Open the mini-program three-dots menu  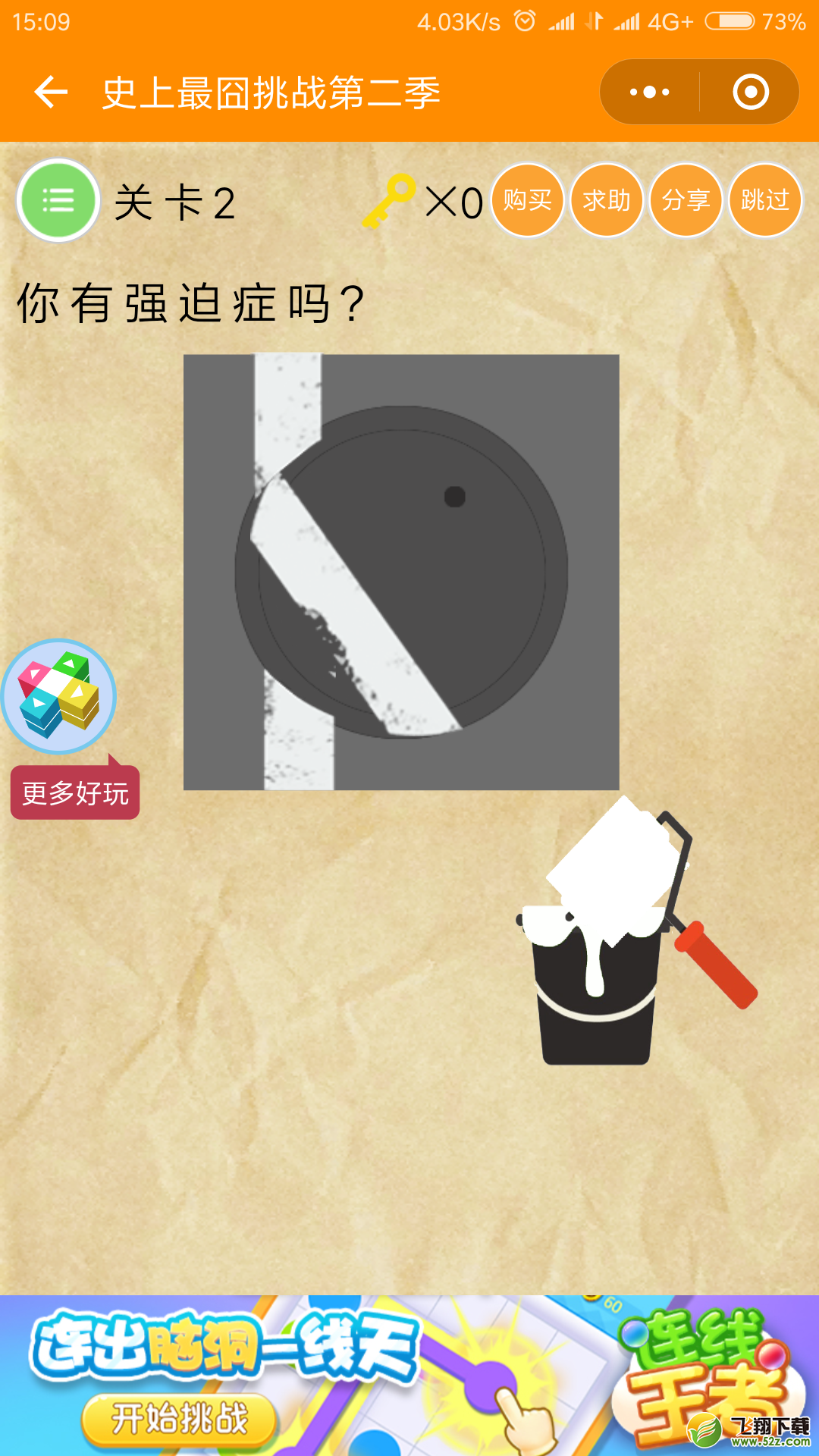[650, 93]
